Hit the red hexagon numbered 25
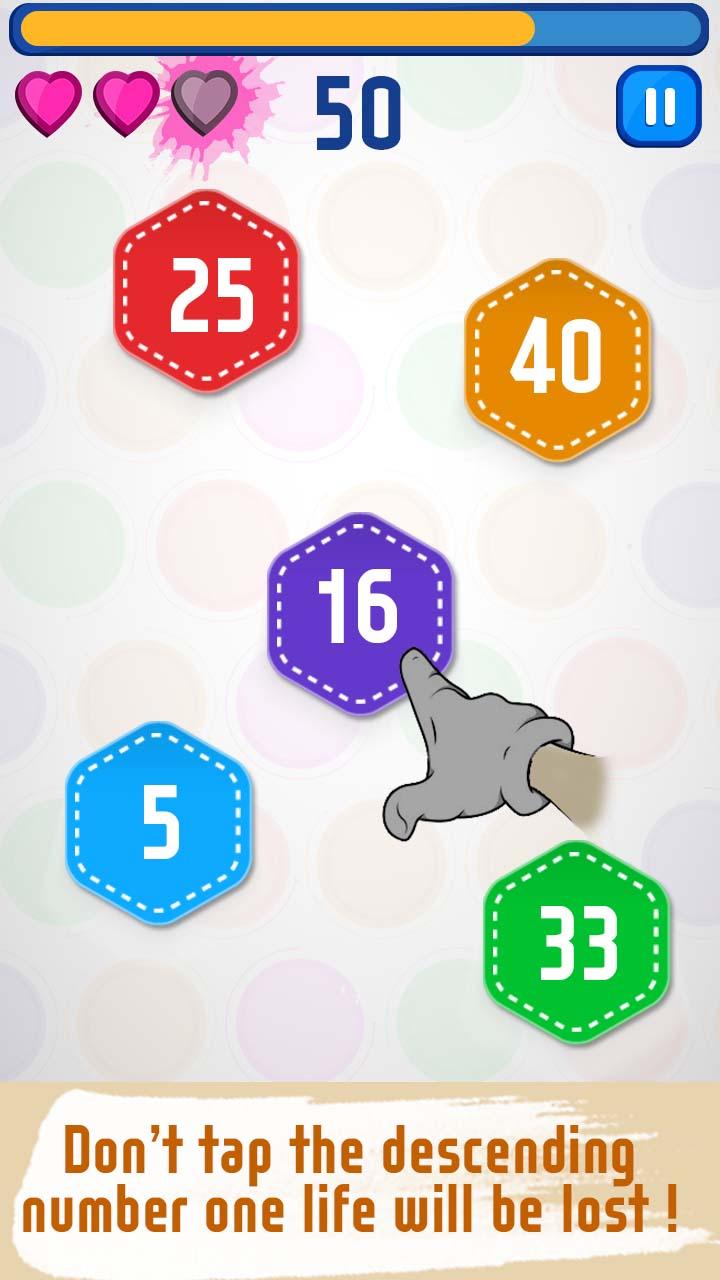The height and width of the screenshot is (1280, 720). [x=207, y=292]
